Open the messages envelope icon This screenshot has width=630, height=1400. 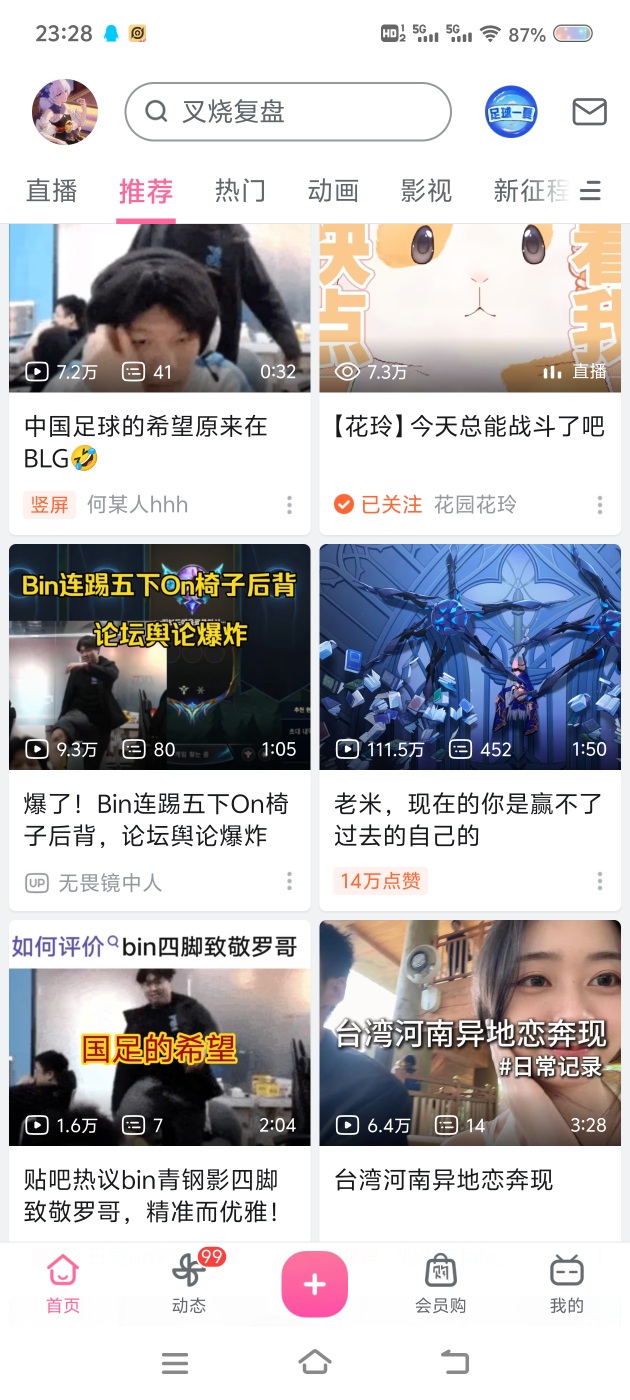pos(589,112)
